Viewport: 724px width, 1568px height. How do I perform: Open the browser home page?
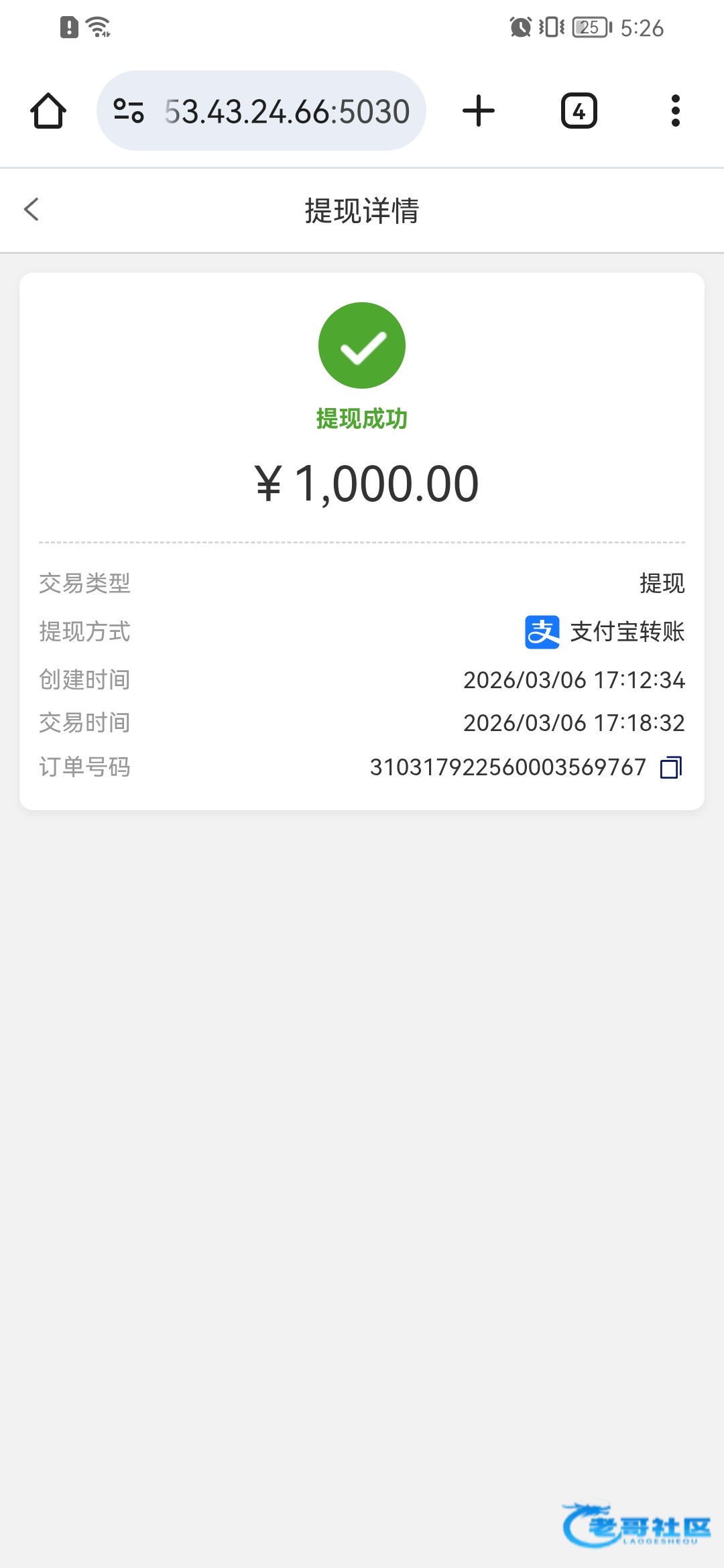pos(48,111)
